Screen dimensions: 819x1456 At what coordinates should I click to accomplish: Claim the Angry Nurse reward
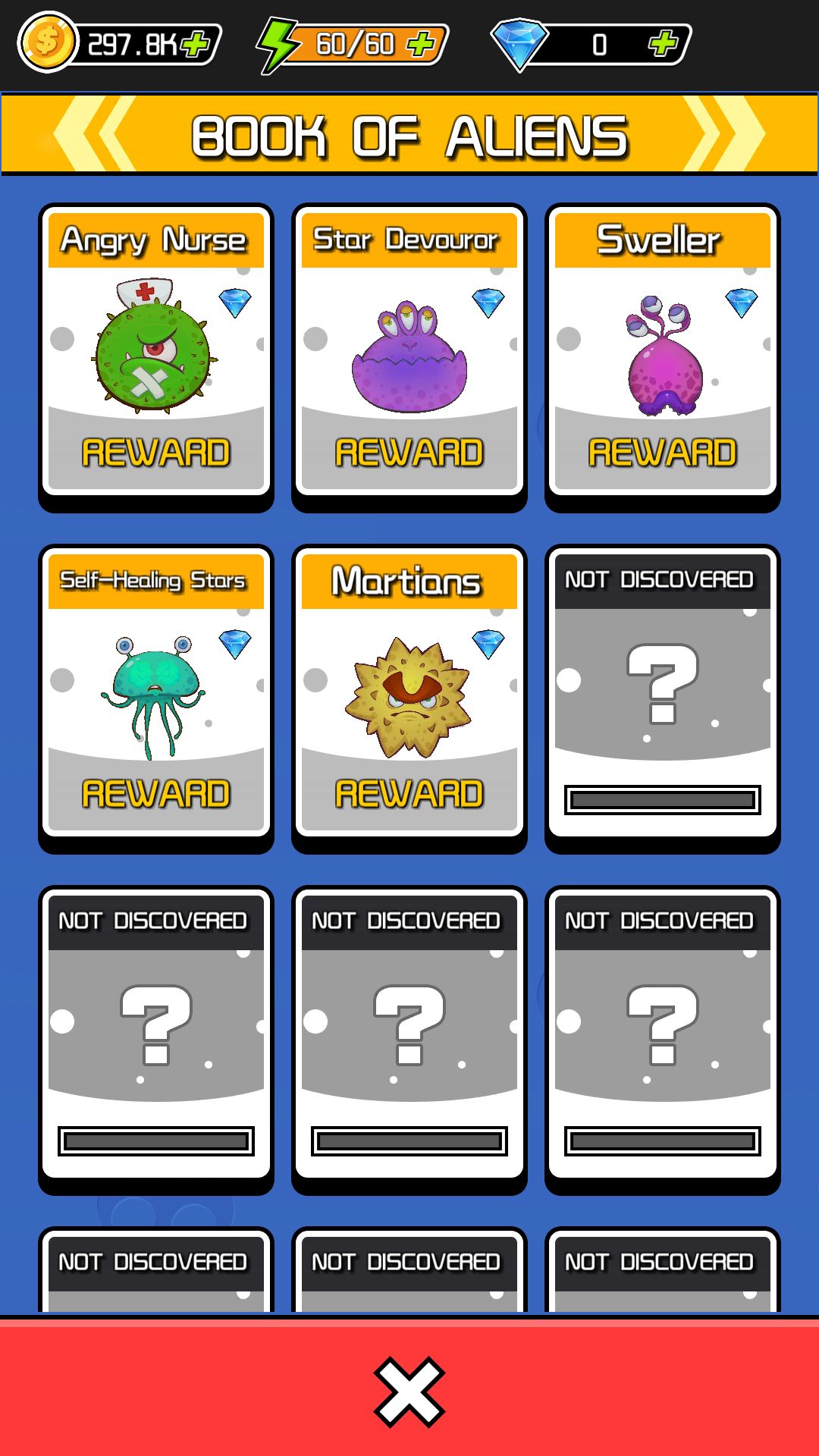coord(155,453)
